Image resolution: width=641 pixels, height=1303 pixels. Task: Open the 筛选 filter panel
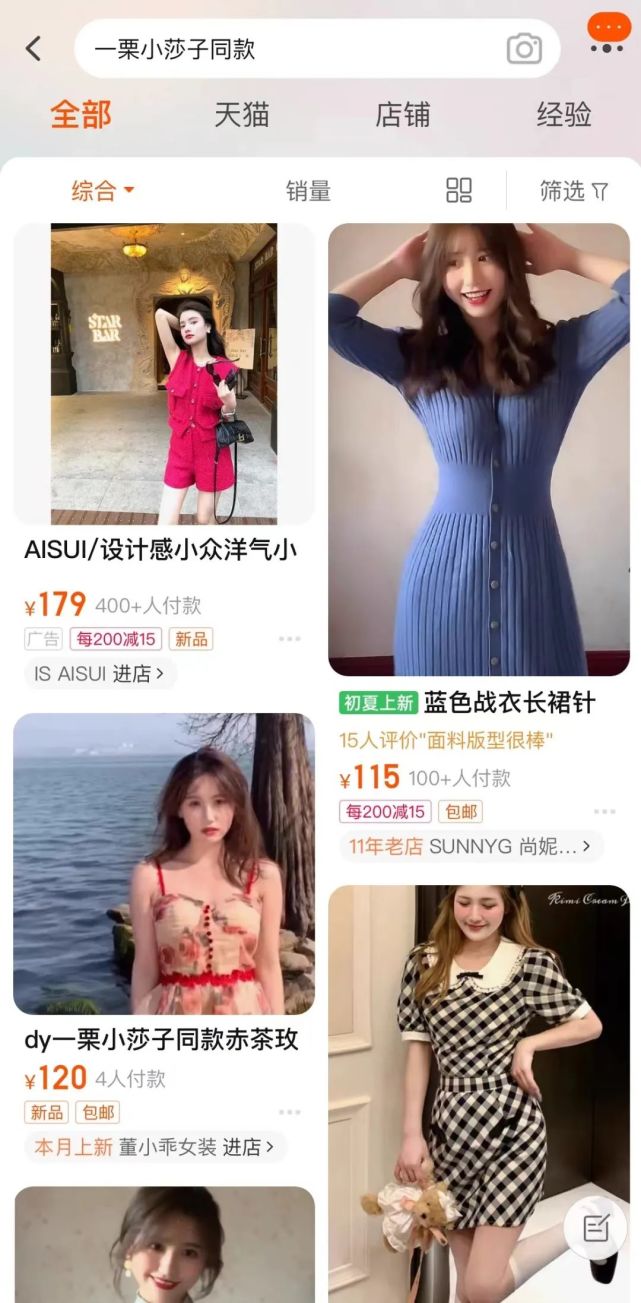click(574, 191)
